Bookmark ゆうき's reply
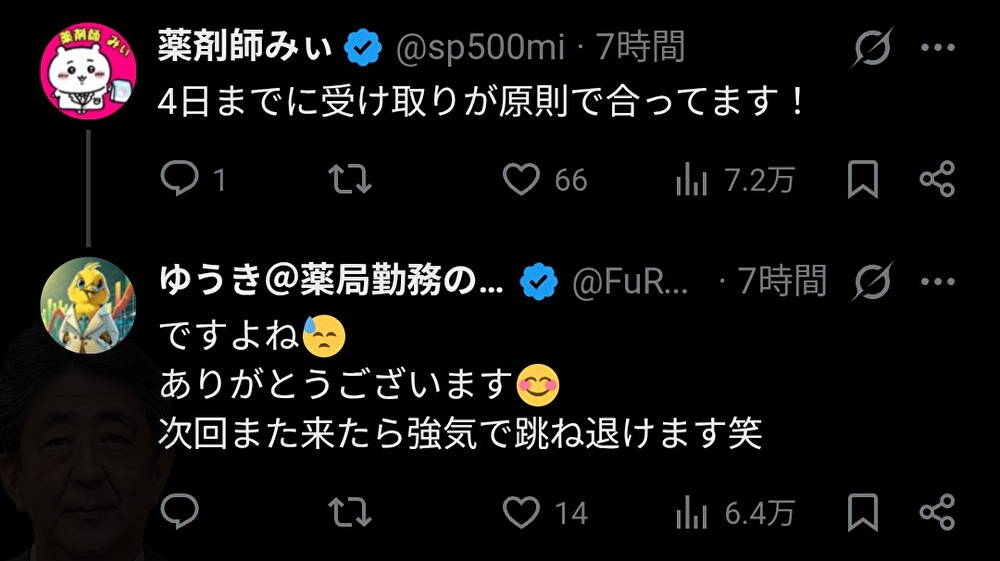This screenshot has width=1000, height=561. click(862, 513)
